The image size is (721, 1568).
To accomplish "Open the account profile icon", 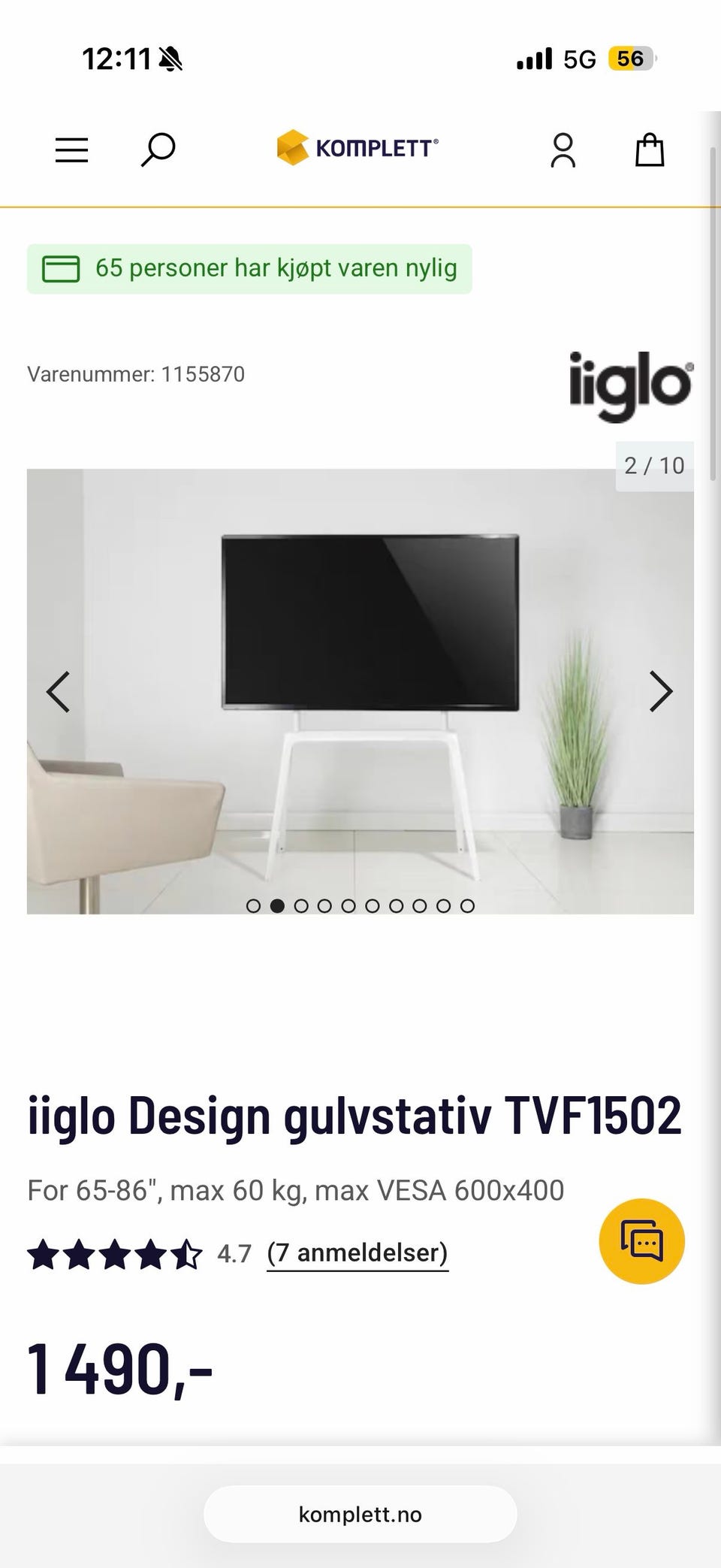I will pos(563,150).
